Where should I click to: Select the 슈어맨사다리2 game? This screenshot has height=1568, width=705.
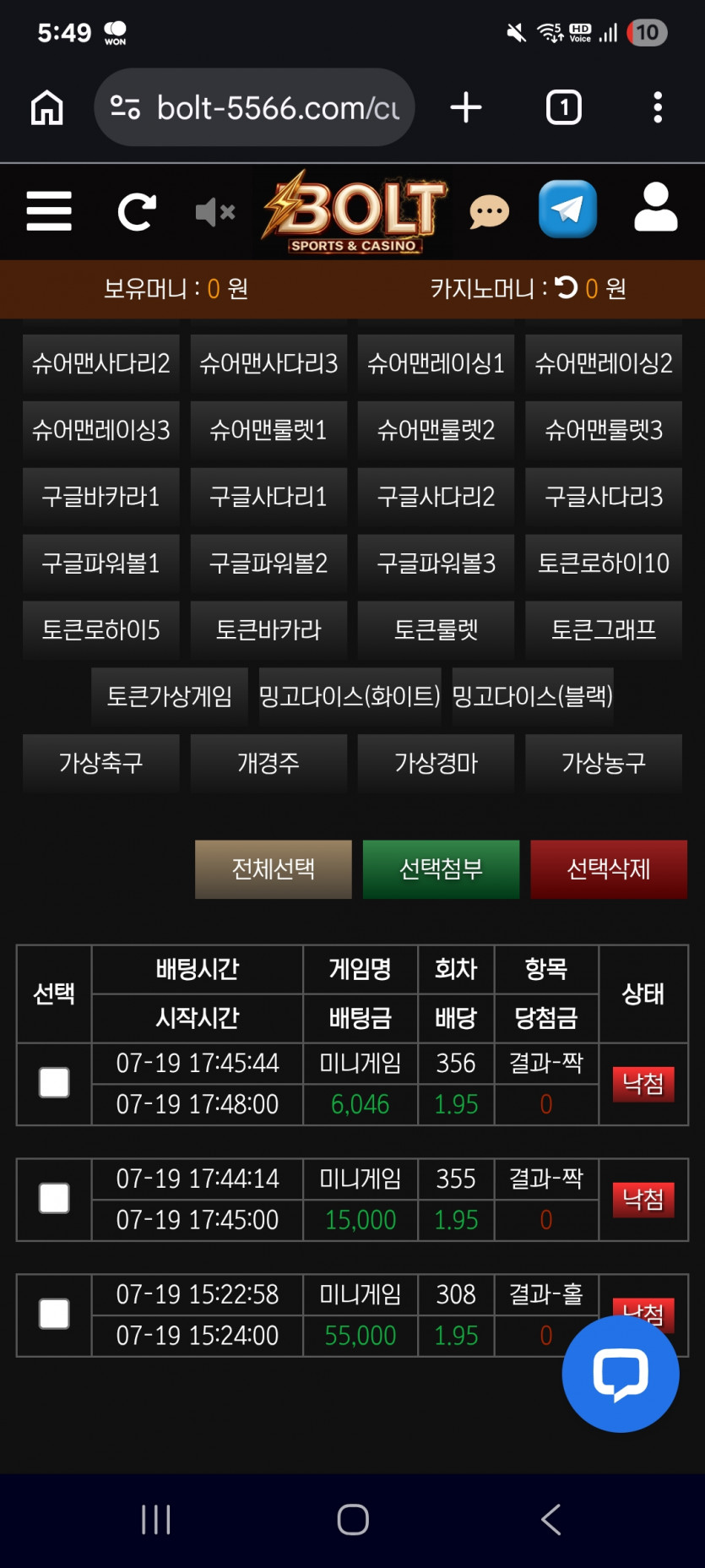[101, 363]
